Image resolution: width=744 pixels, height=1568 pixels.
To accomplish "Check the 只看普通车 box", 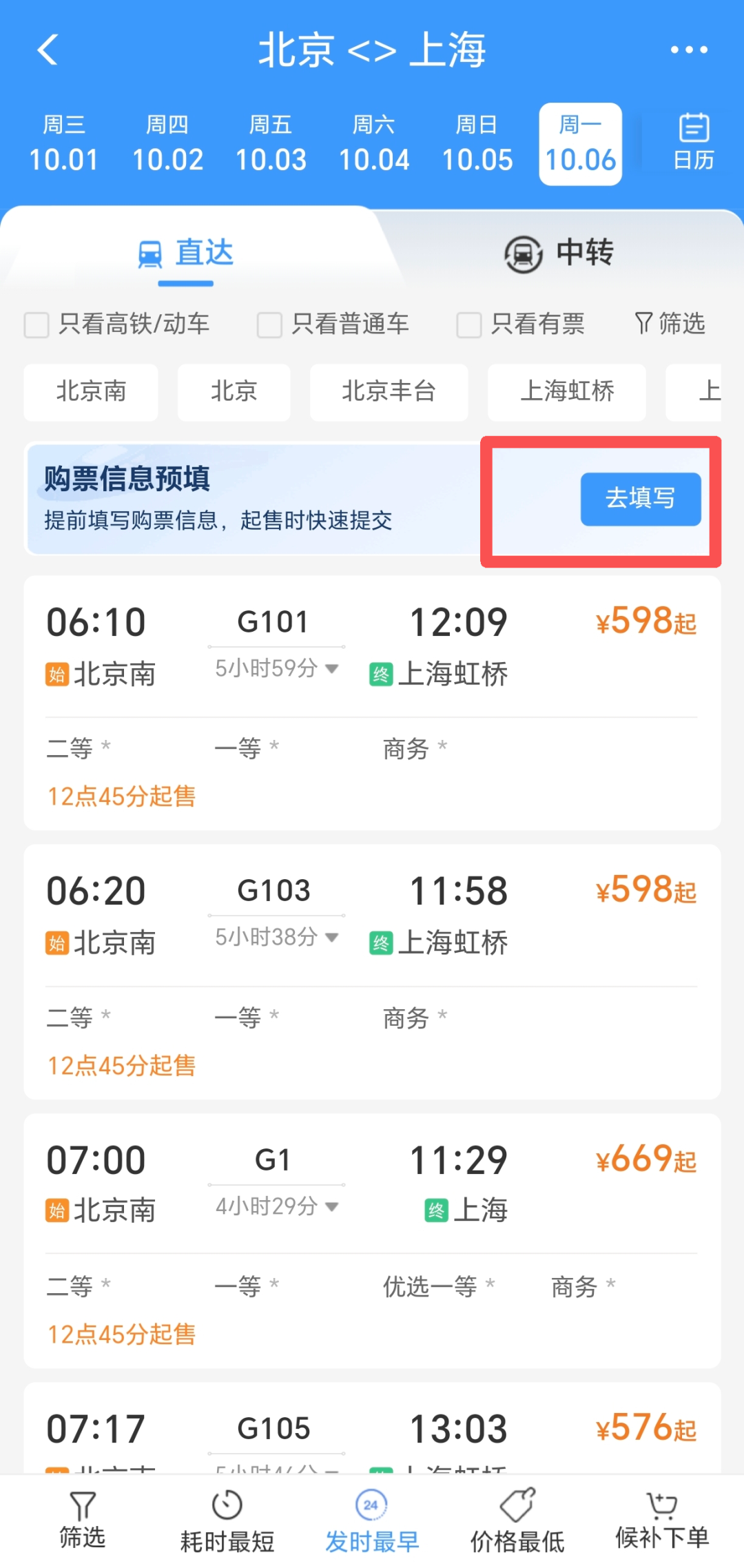I will click(269, 324).
